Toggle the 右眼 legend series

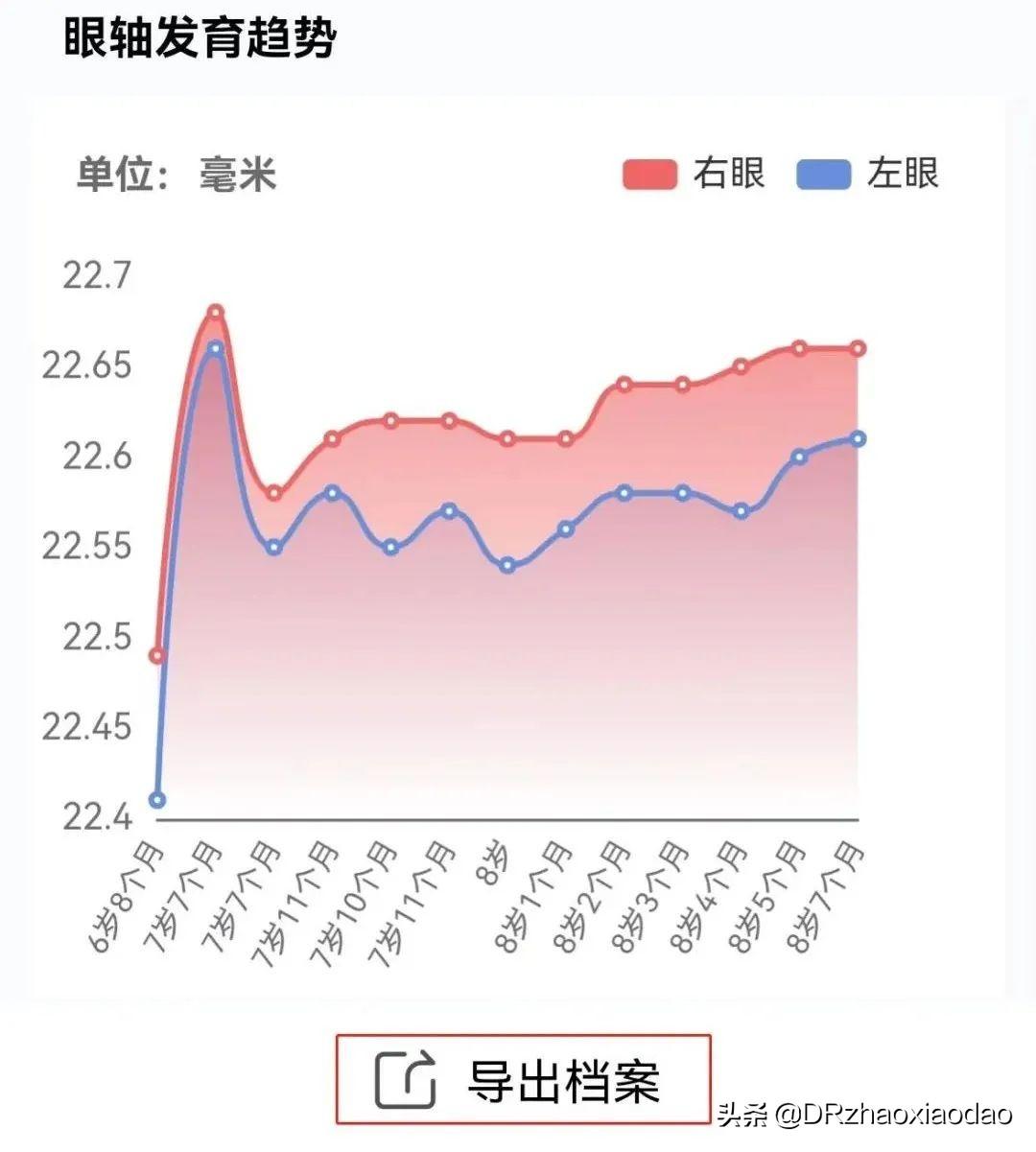pyautogui.click(x=694, y=174)
